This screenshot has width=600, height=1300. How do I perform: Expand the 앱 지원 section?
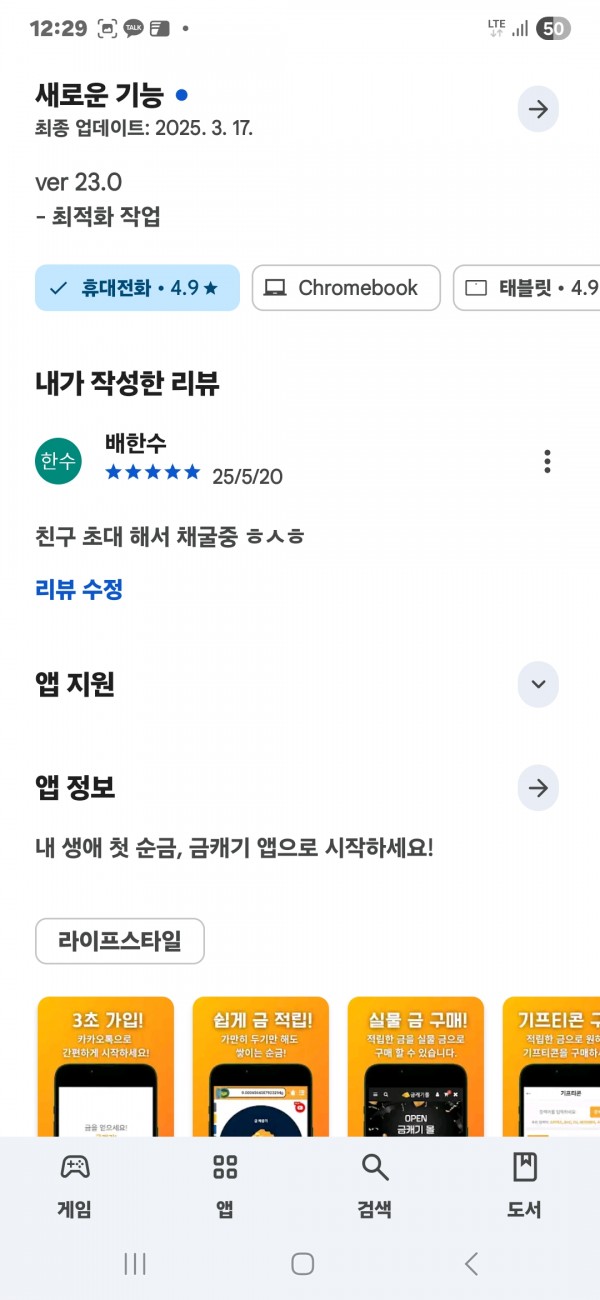(538, 685)
